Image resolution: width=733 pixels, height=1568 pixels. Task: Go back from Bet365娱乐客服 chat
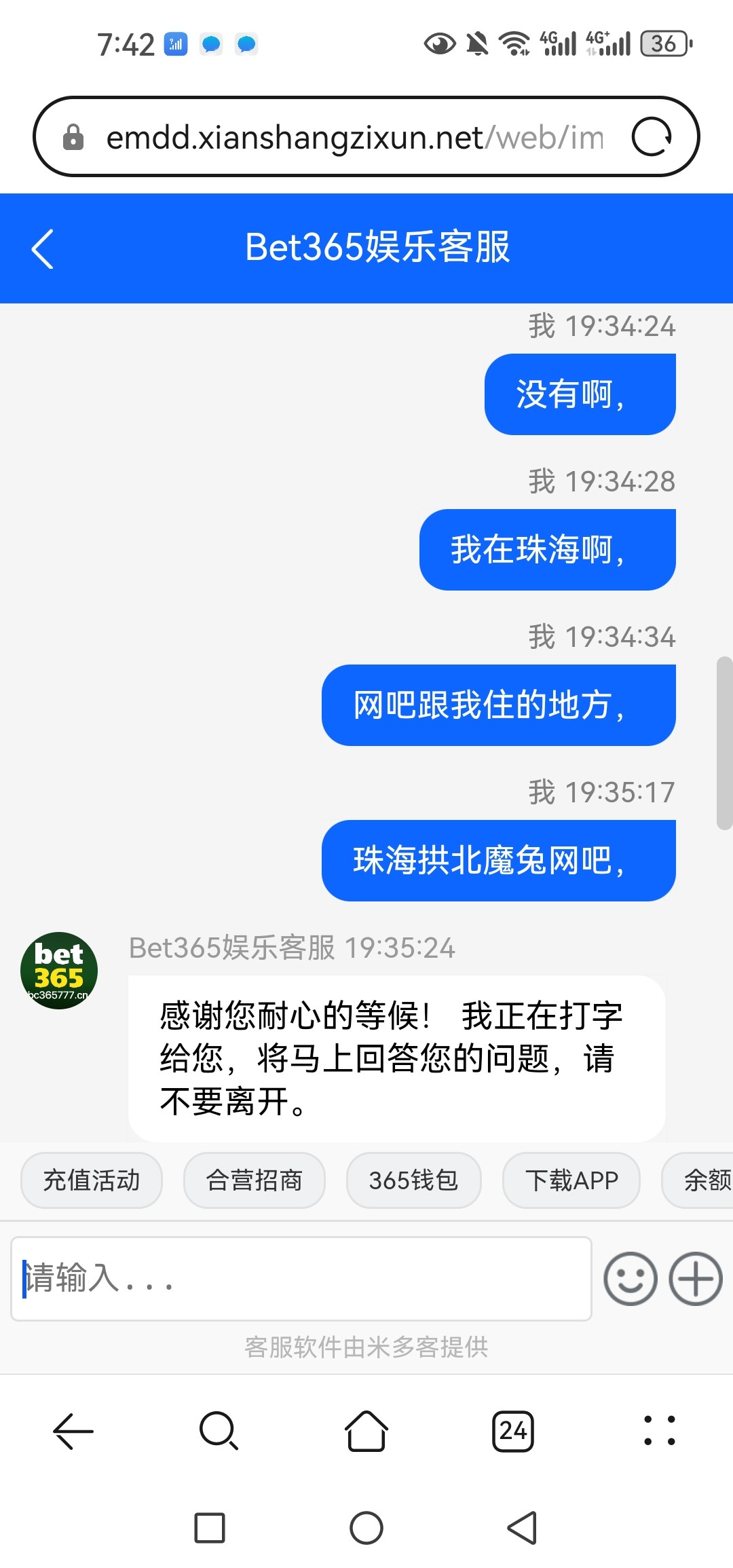pos(43,249)
